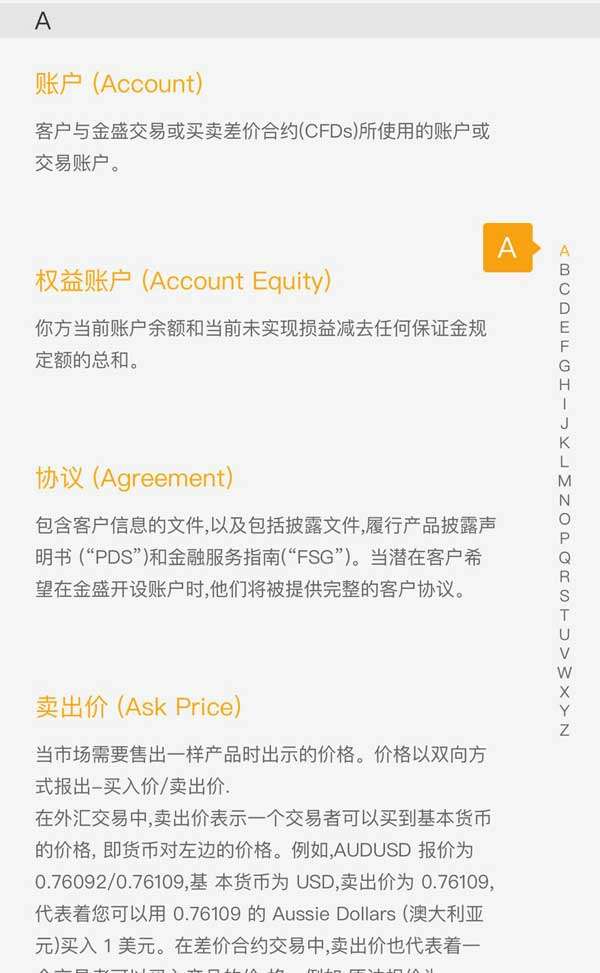Jump to letter M in the index

click(x=564, y=481)
